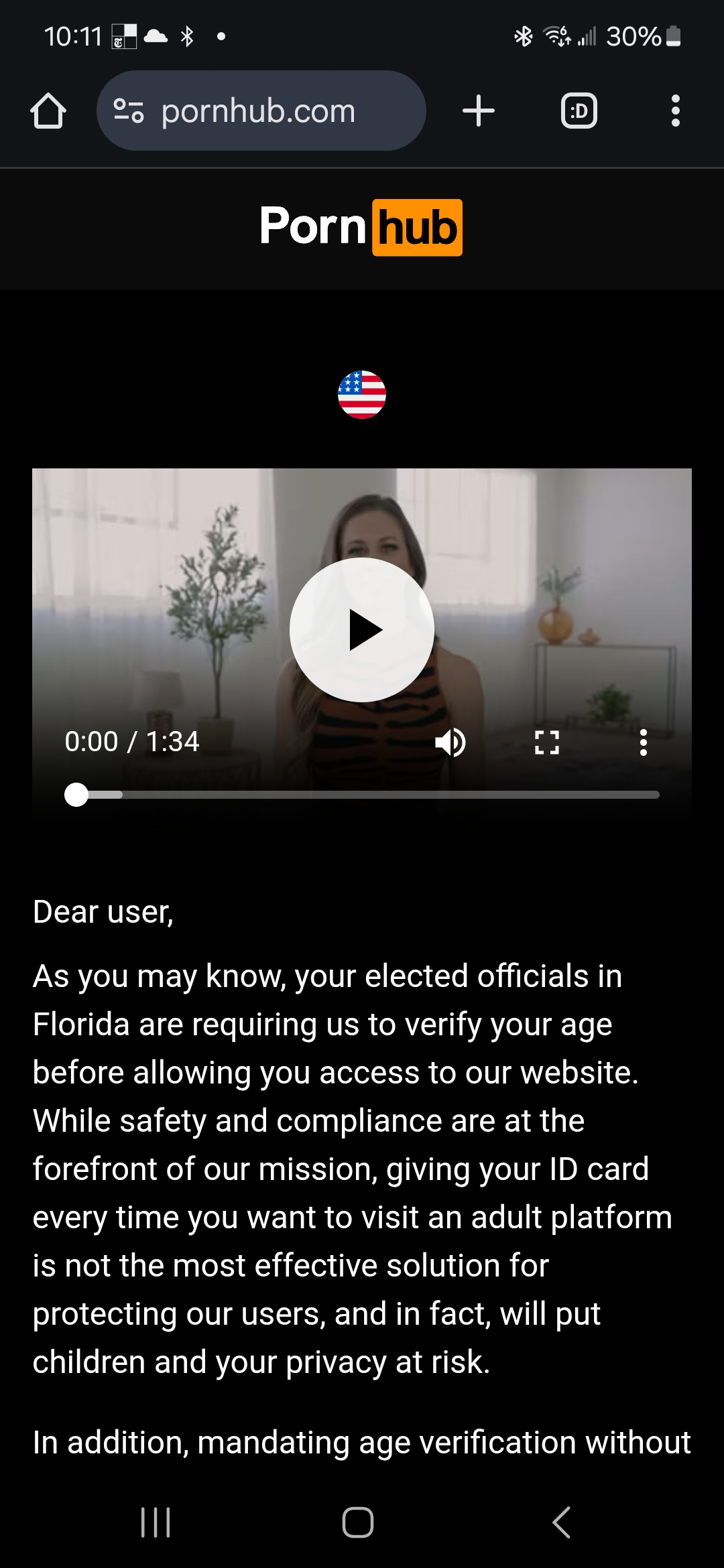
Task: Go to the browser home page
Action: 48,111
